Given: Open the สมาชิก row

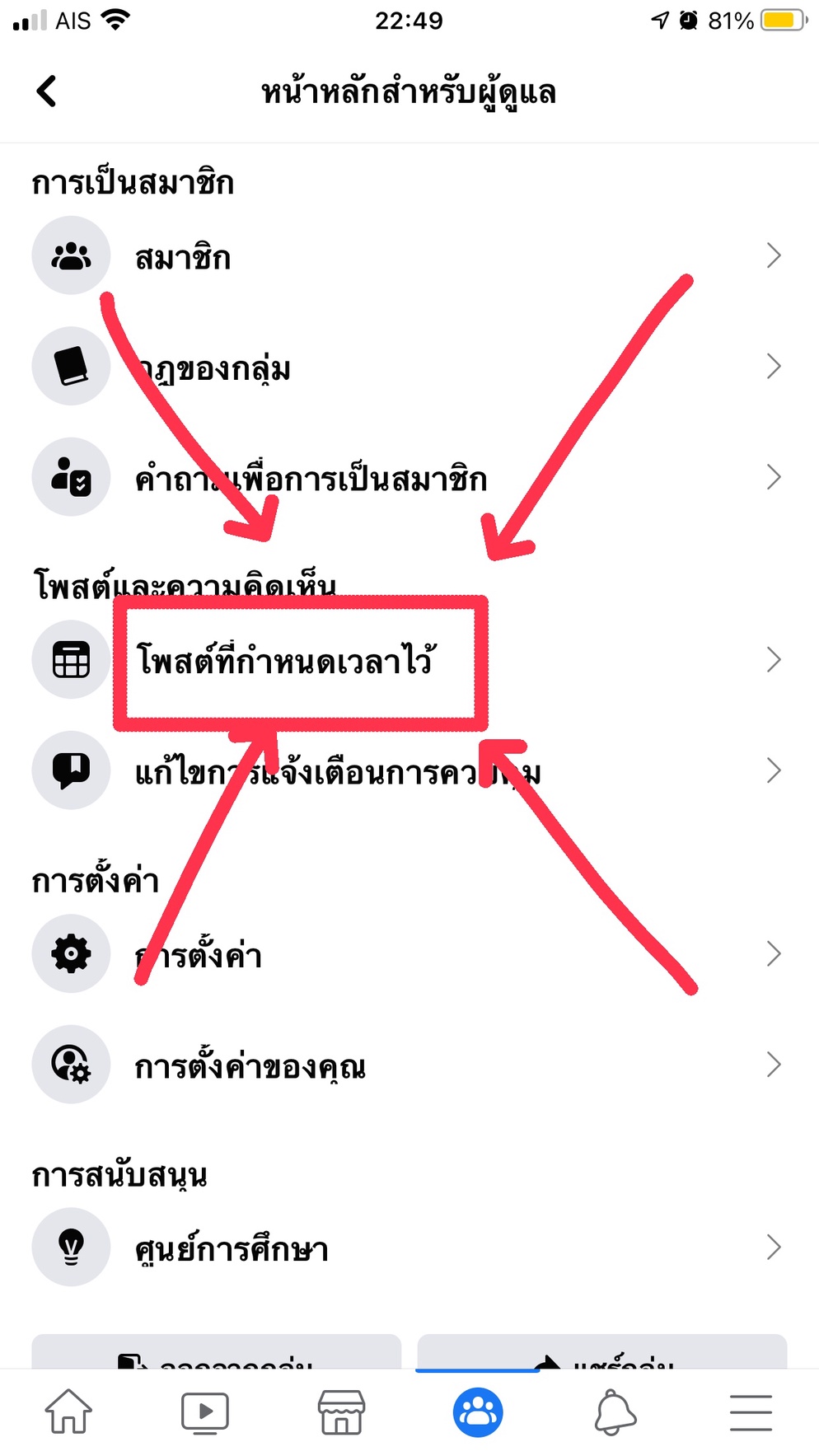Looking at the screenshot, I should click(409, 255).
